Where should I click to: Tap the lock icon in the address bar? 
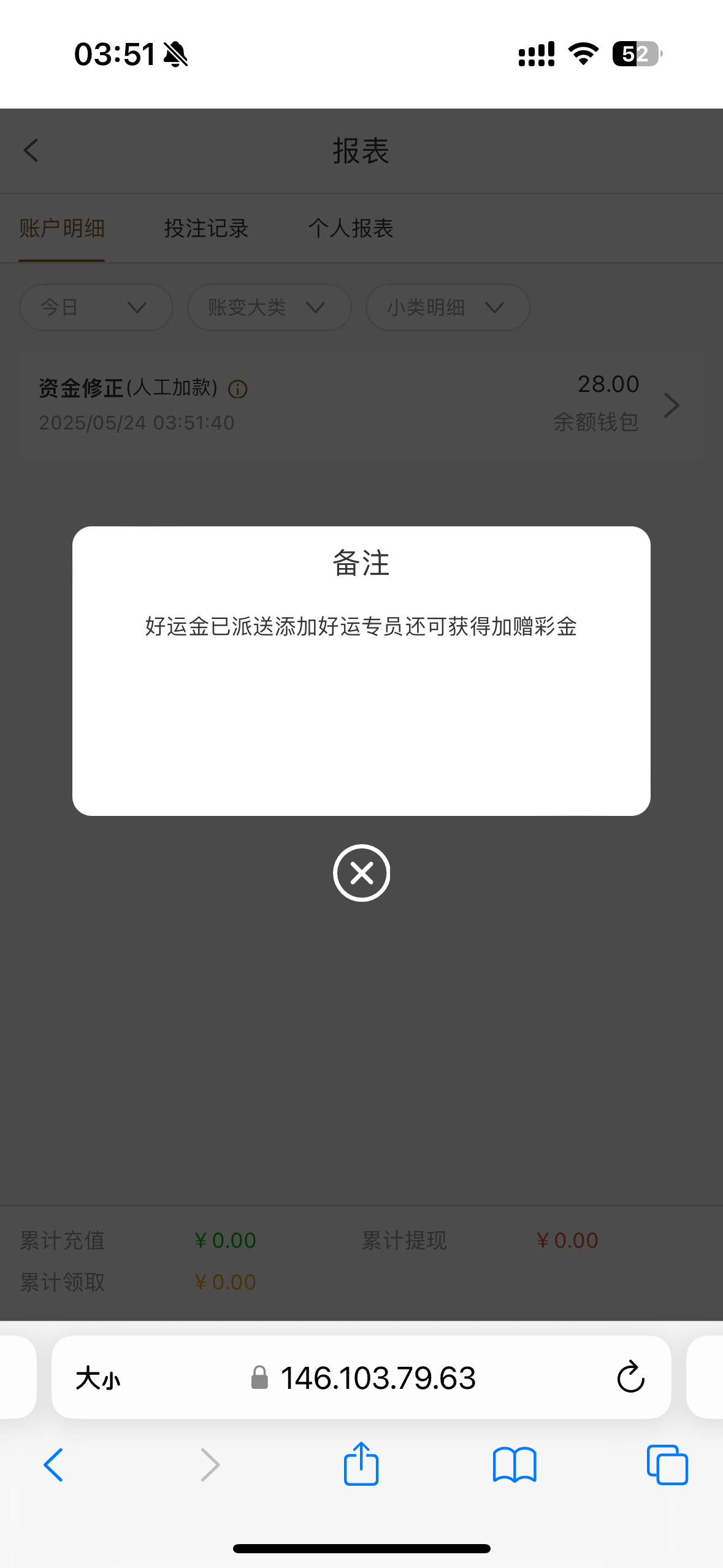point(260,1378)
